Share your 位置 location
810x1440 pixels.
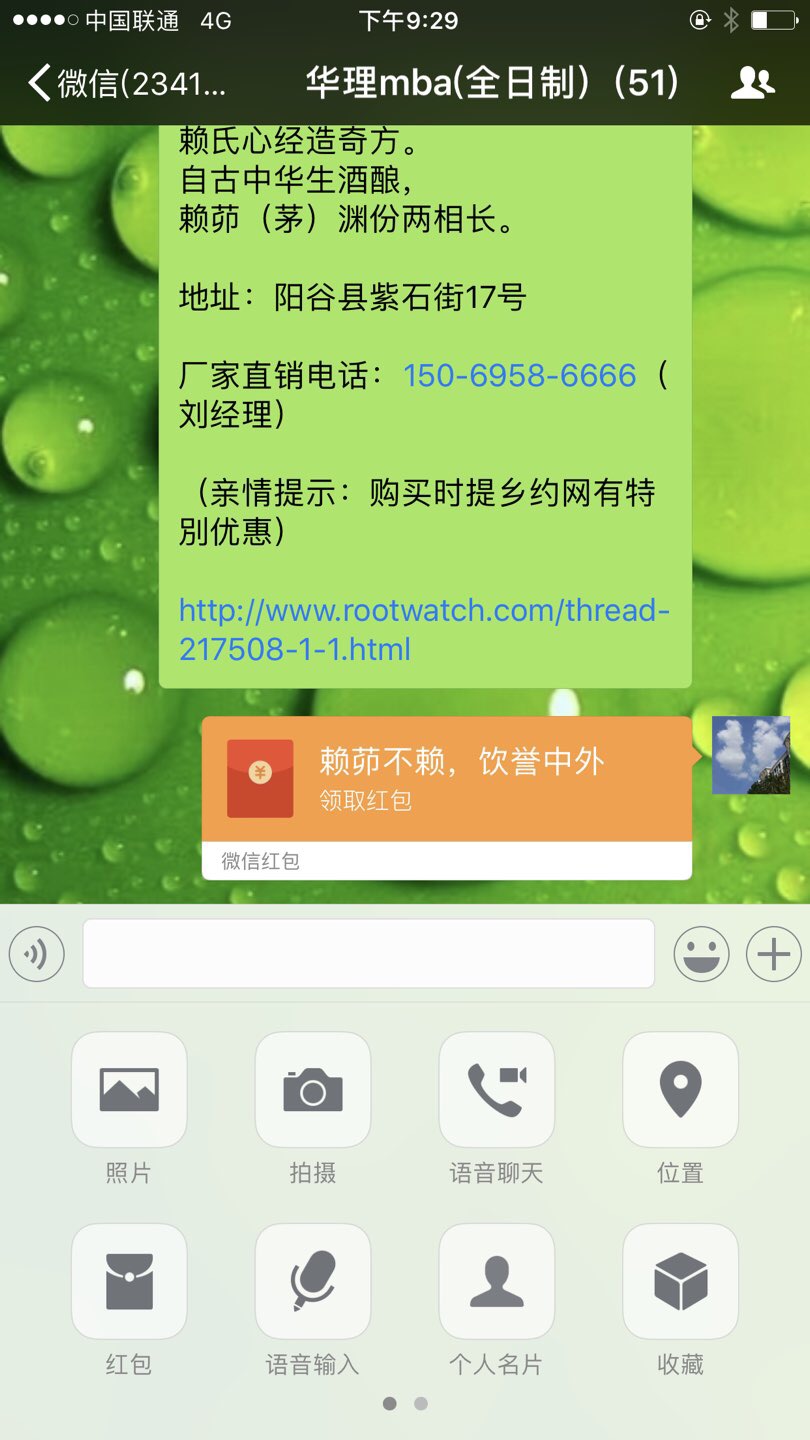[680, 1090]
